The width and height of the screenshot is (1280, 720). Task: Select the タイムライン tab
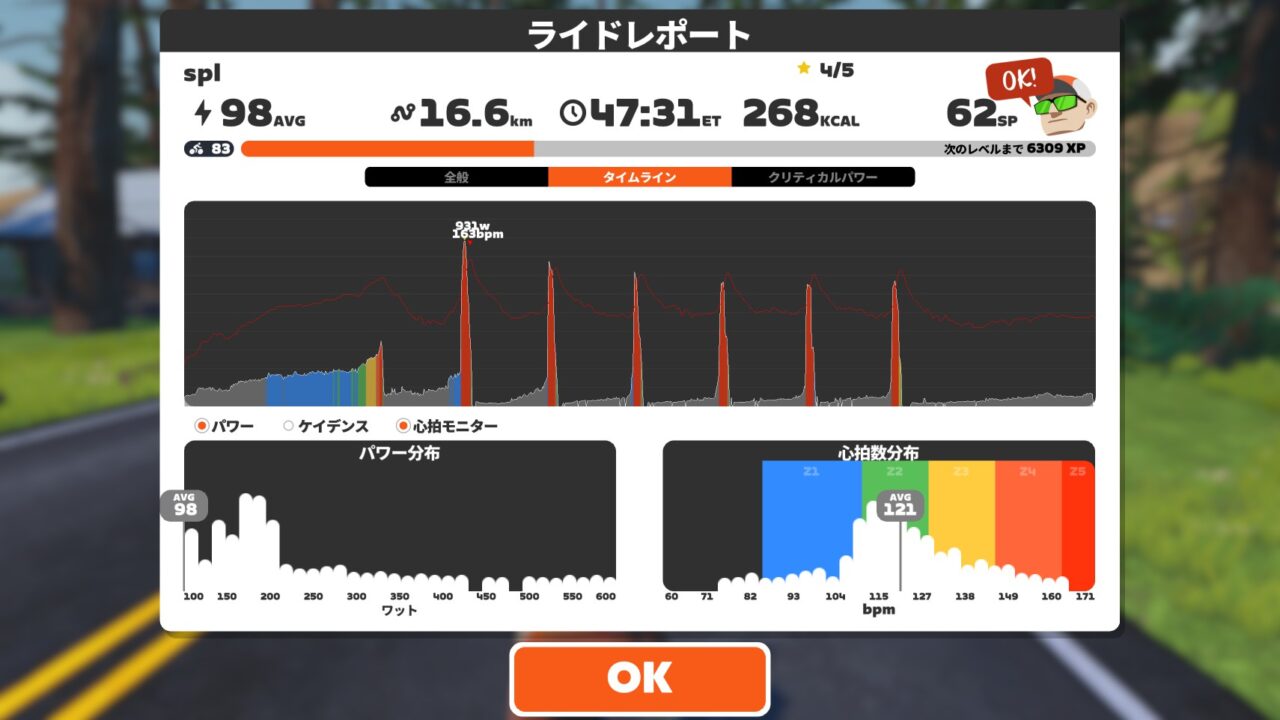pos(639,177)
